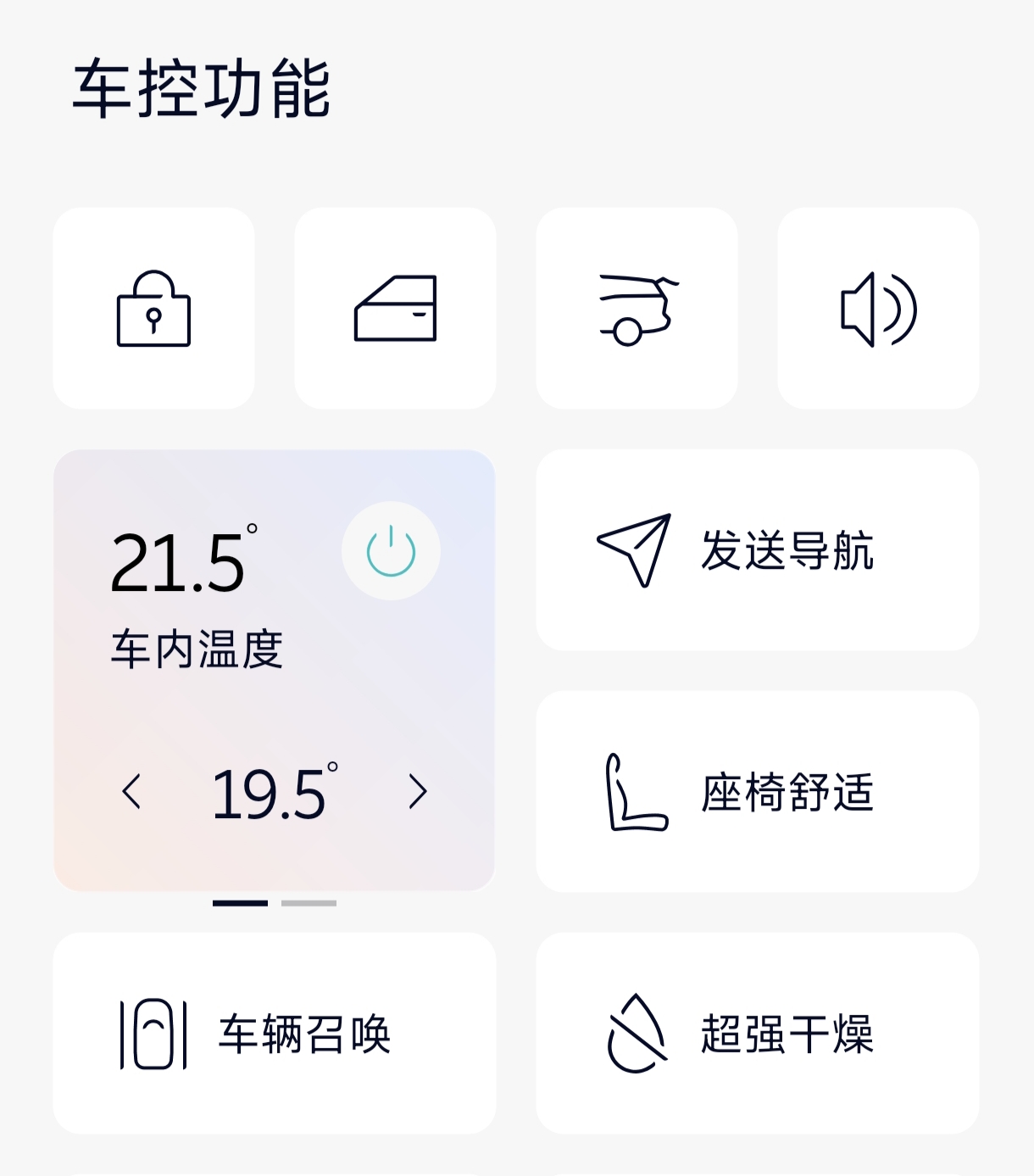
Task: Tap the lock icon tile
Action: click(153, 309)
